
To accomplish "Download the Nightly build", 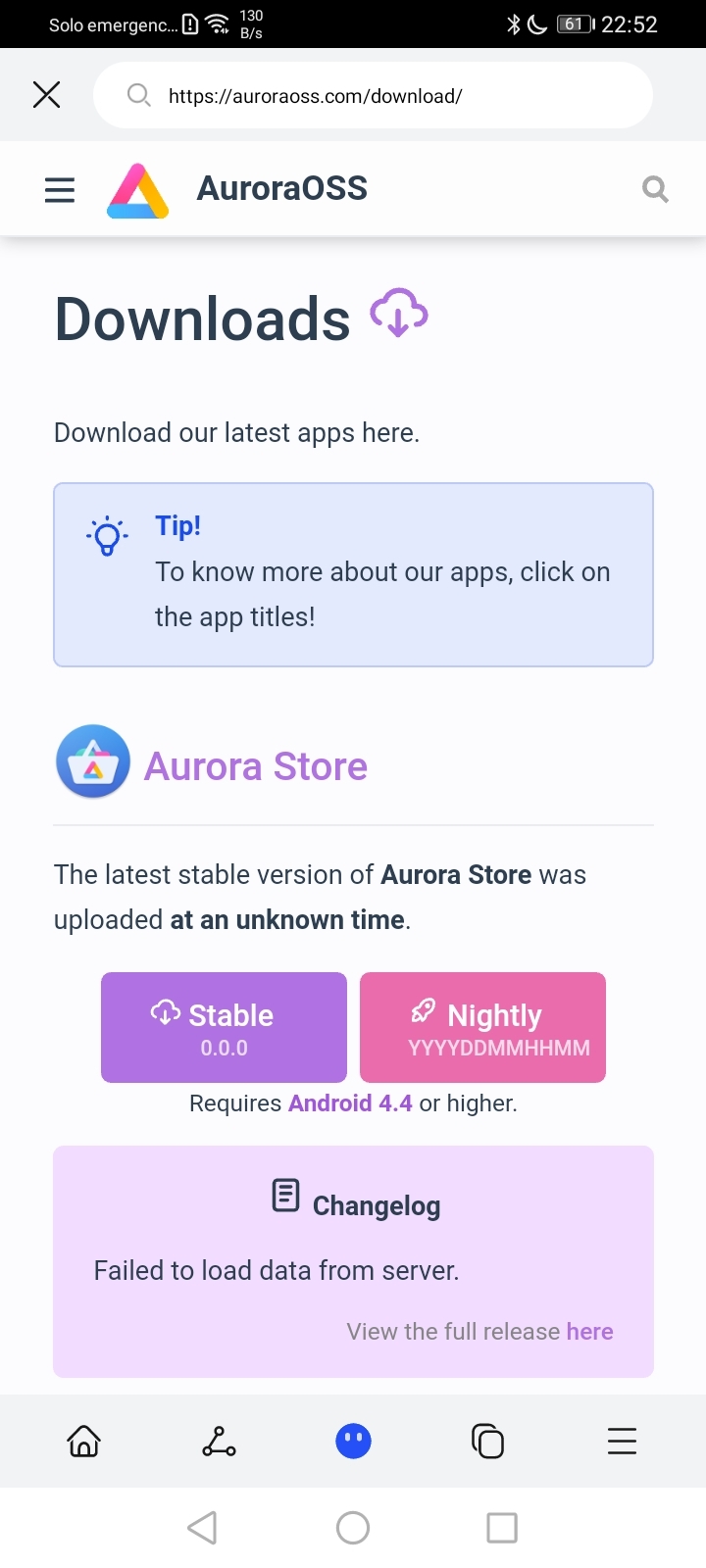I will [482, 1027].
